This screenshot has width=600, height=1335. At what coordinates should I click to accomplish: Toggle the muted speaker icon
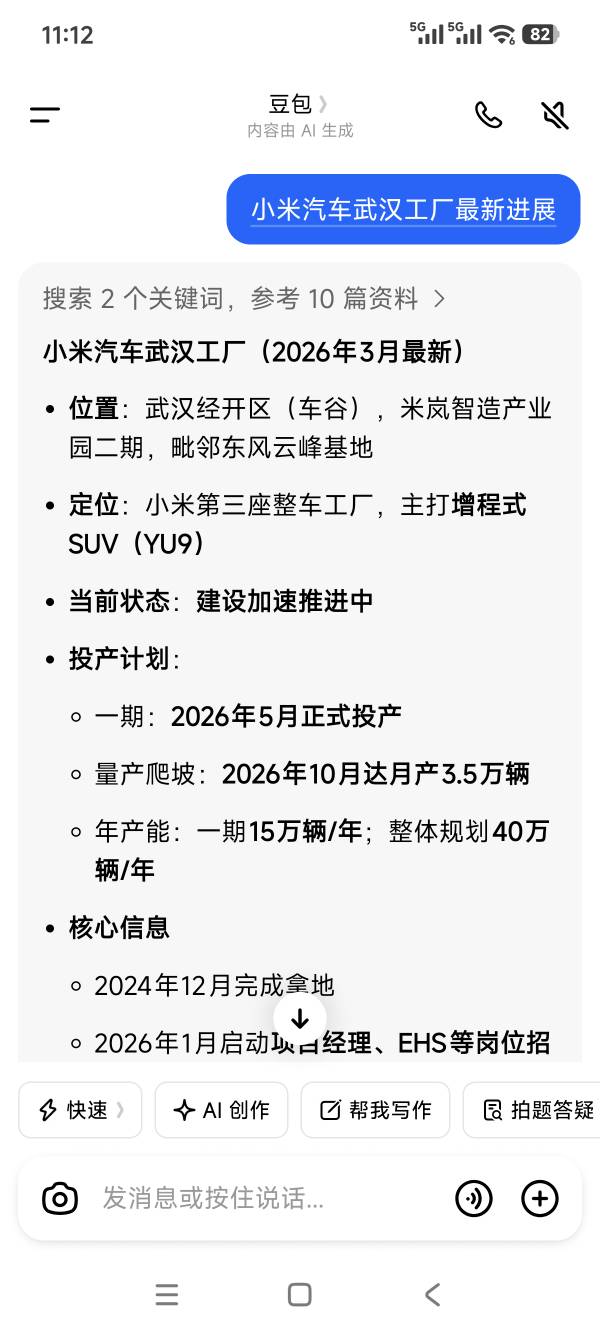pyautogui.click(x=555, y=115)
